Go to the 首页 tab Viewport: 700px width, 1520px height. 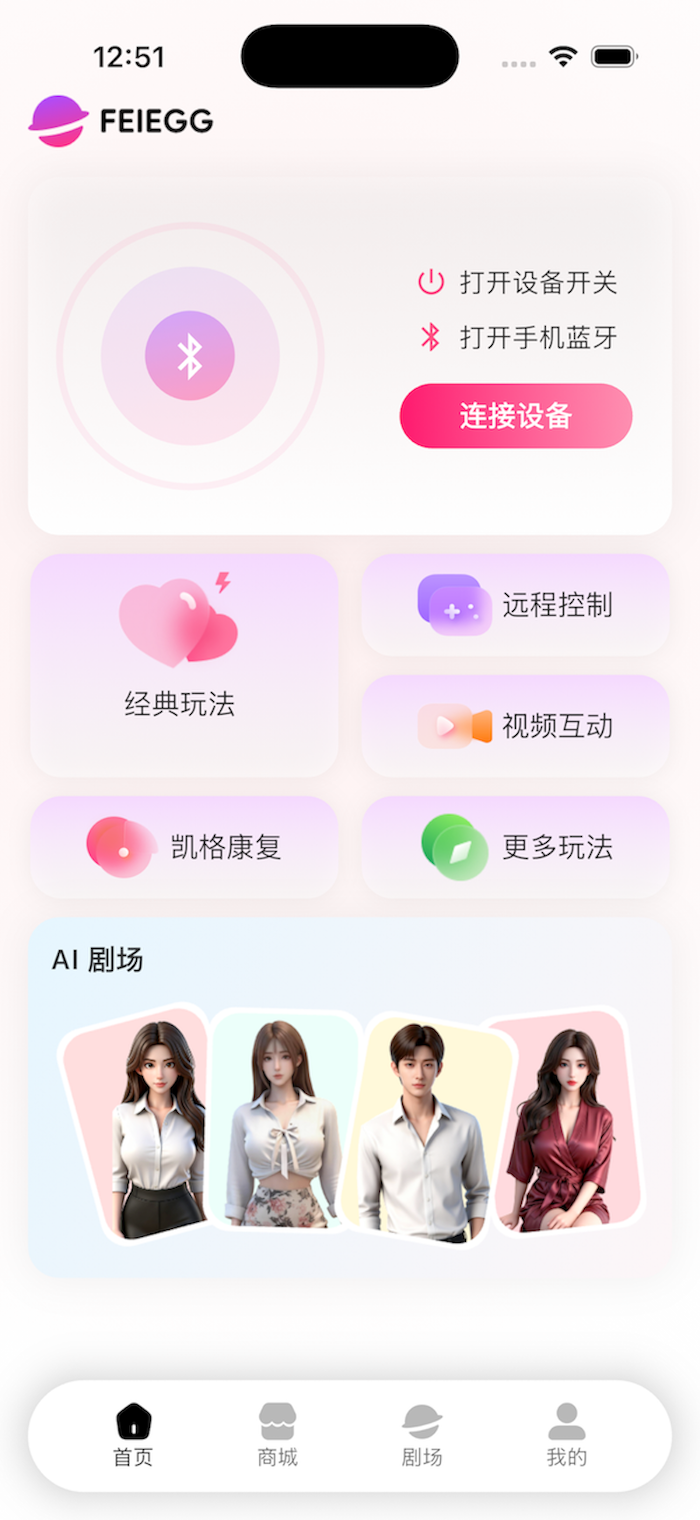click(x=133, y=1435)
